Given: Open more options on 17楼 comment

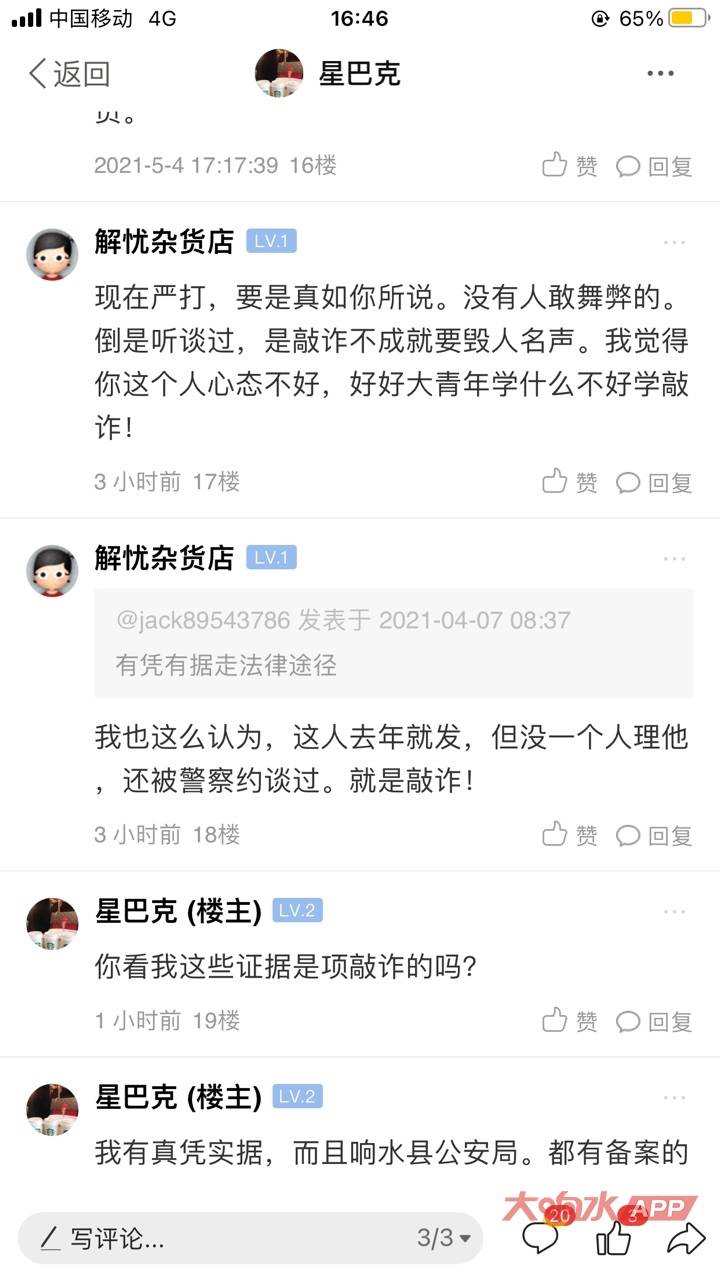Looking at the screenshot, I should pyautogui.click(x=674, y=242).
